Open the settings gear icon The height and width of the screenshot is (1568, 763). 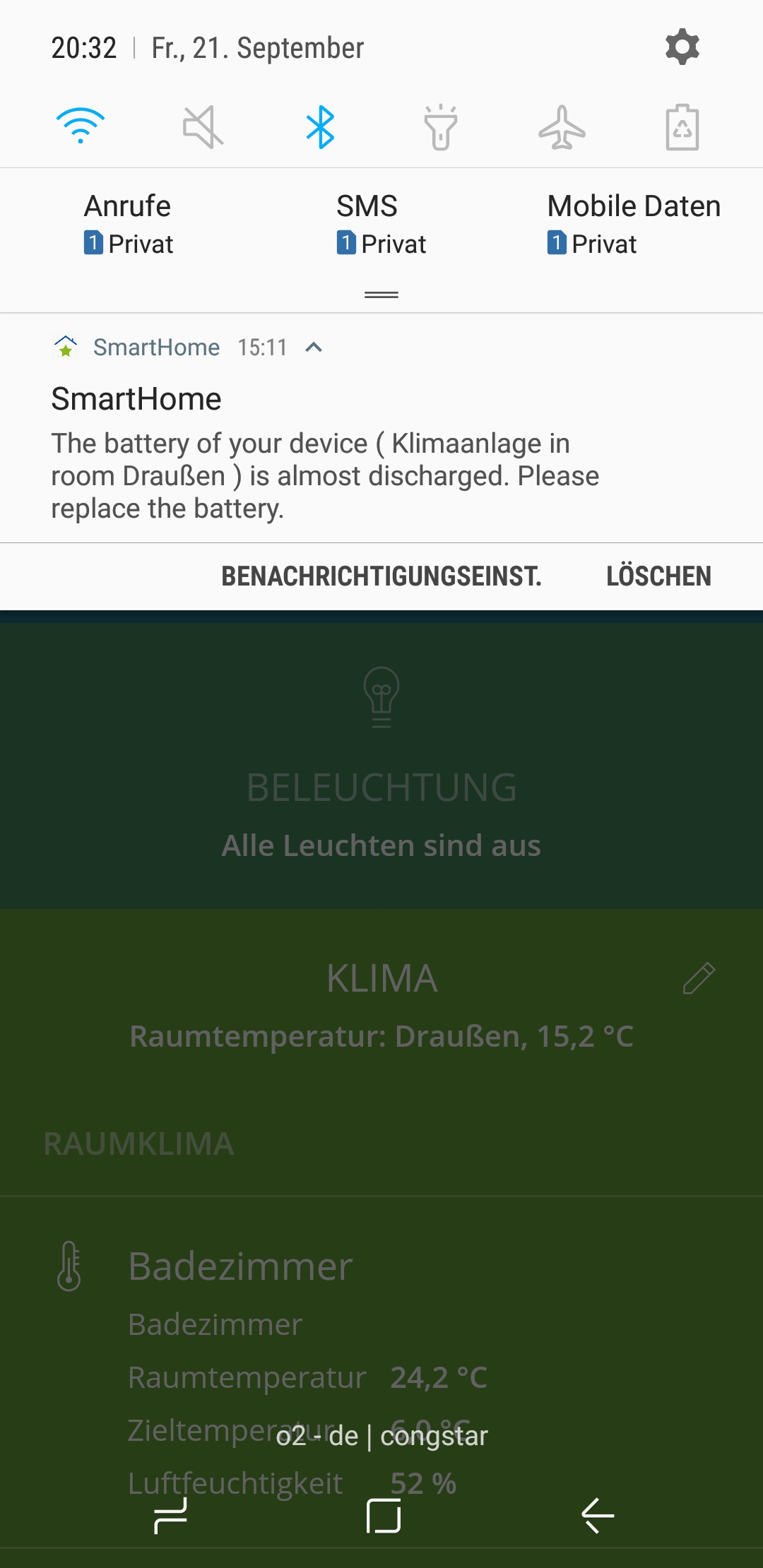pos(682,47)
